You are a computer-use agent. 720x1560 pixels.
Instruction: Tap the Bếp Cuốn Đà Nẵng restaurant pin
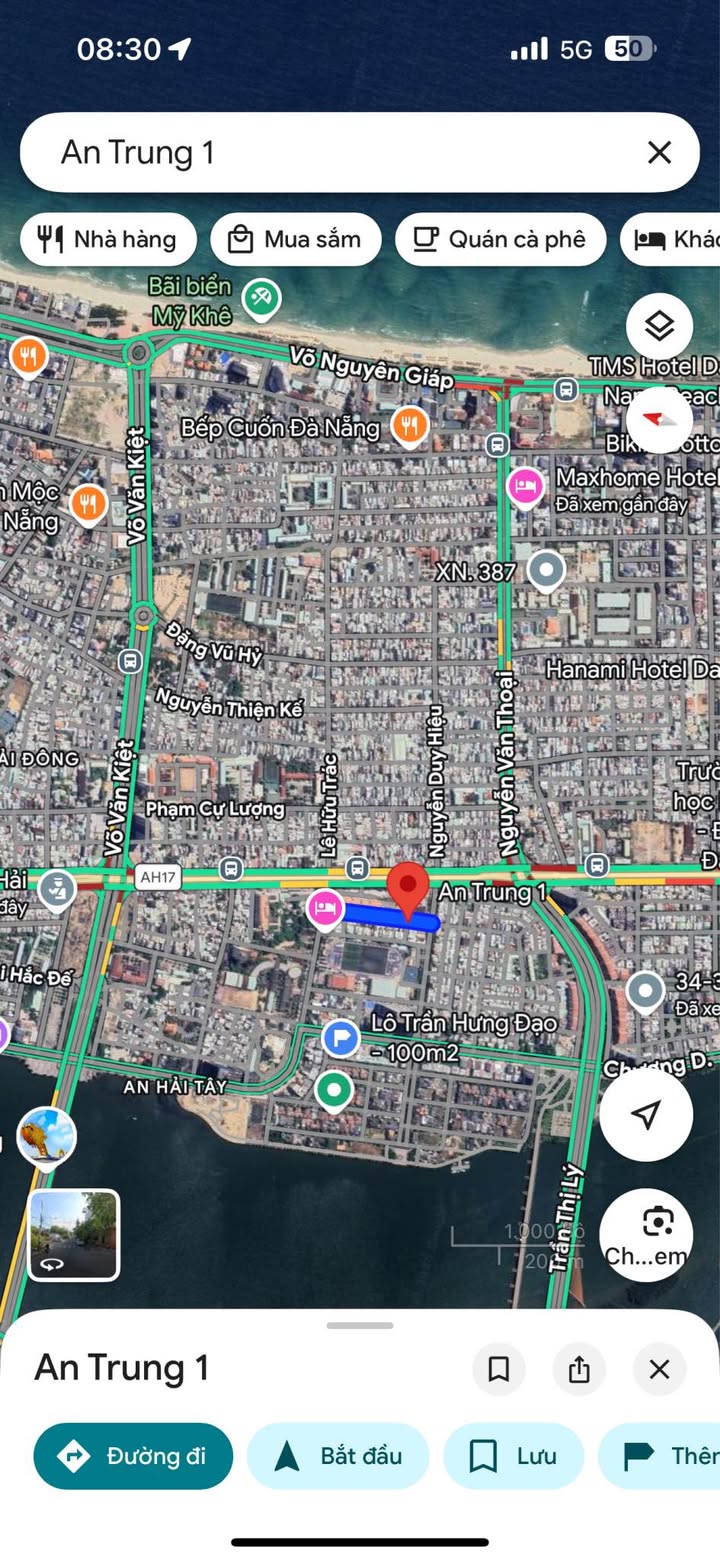(409, 425)
